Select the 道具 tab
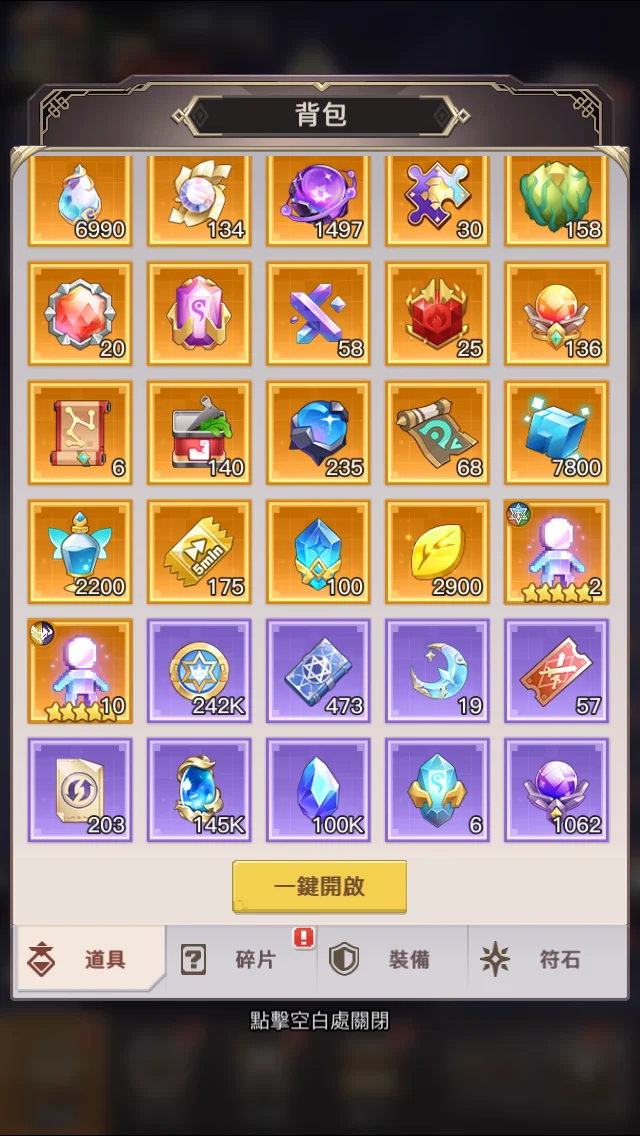Screen dimensions: 640x1136 (90, 960)
